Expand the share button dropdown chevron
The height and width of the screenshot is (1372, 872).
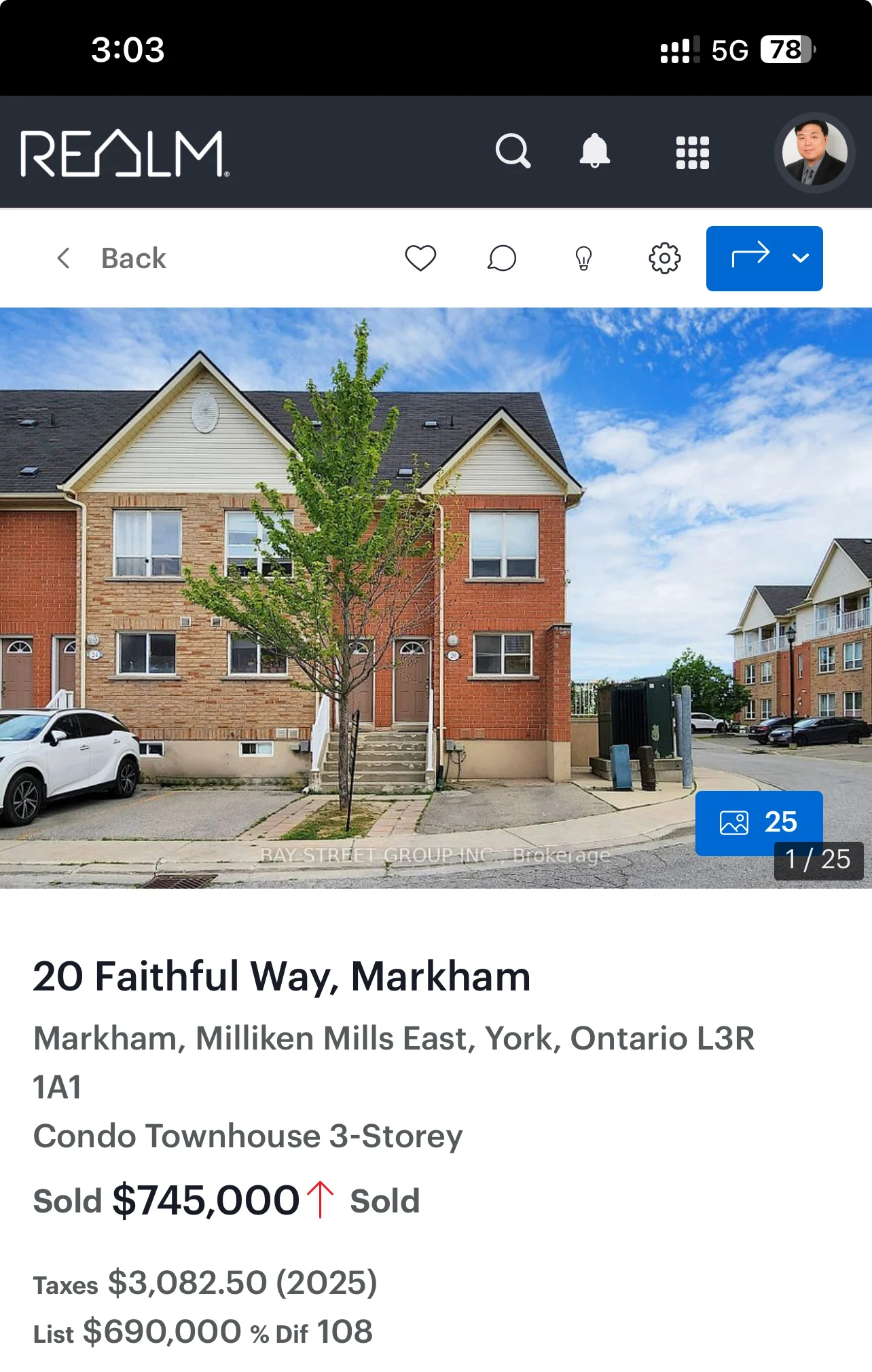(x=801, y=258)
